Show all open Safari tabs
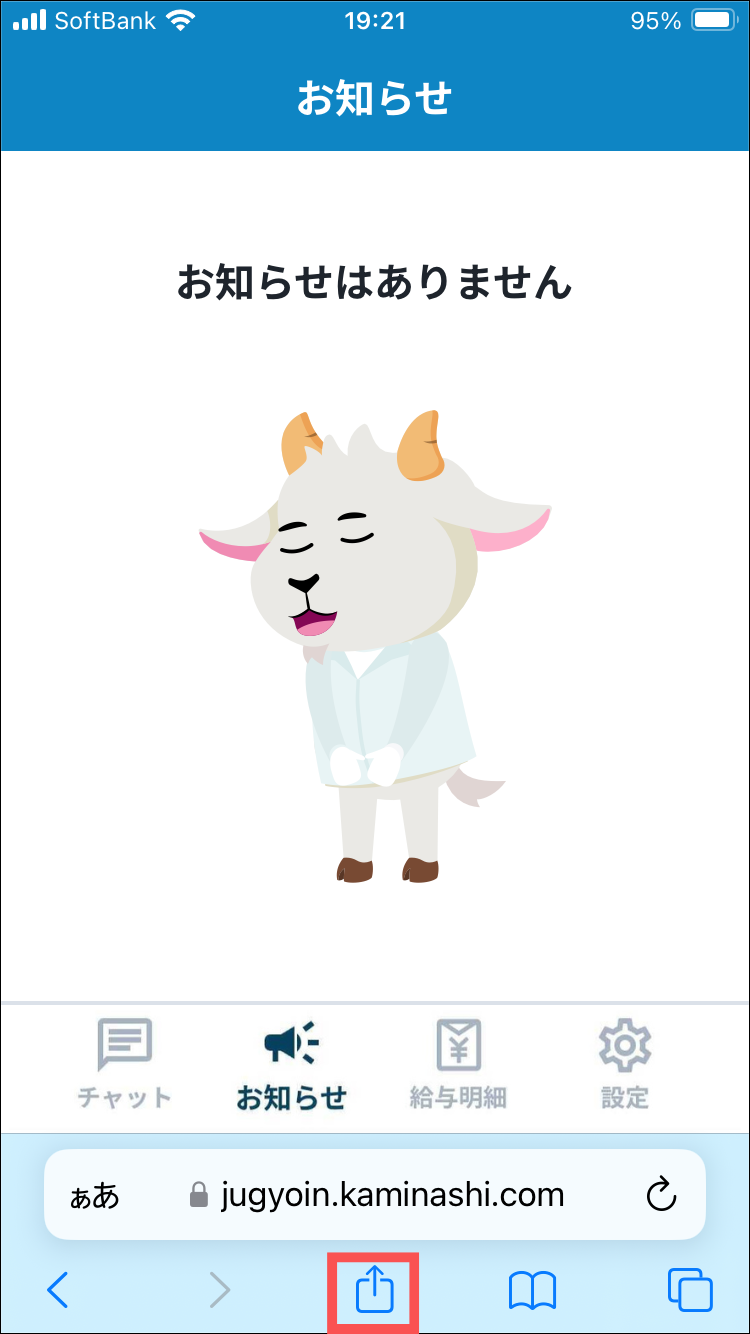The image size is (750, 1334). [x=690, y=1291]
